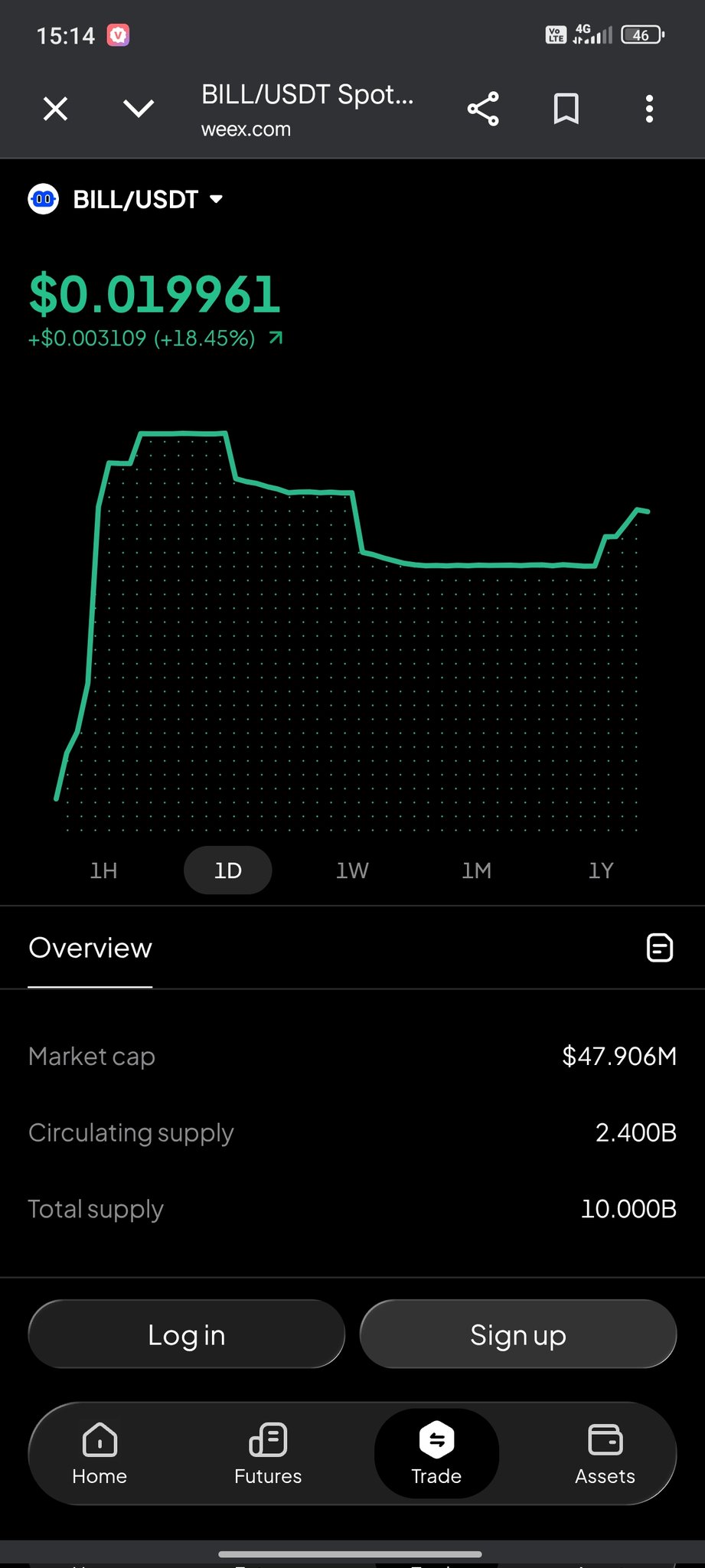705x1568 pixels.
Task: Share the BILL/USDT page
Action: tap(483, 109)
